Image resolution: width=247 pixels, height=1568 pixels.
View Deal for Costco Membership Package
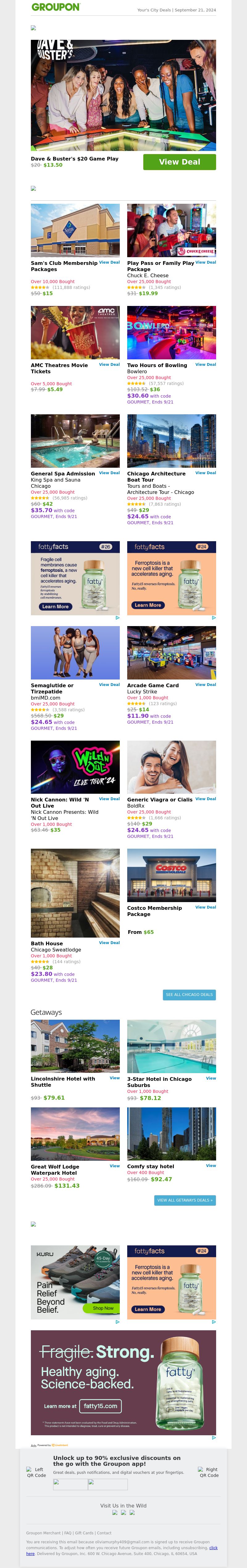coord(206,907)
